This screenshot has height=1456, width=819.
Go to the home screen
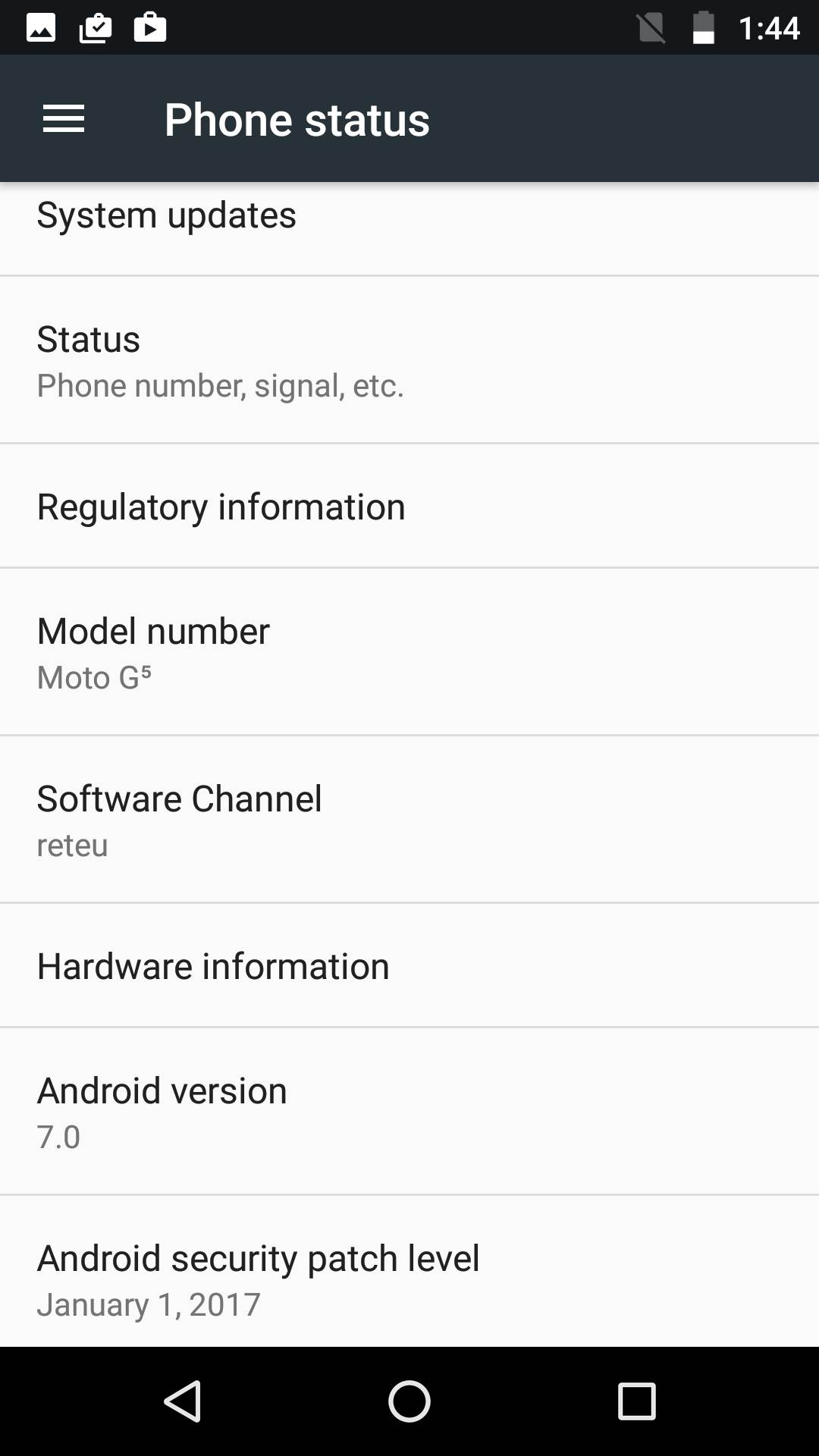click(409, 1401)
